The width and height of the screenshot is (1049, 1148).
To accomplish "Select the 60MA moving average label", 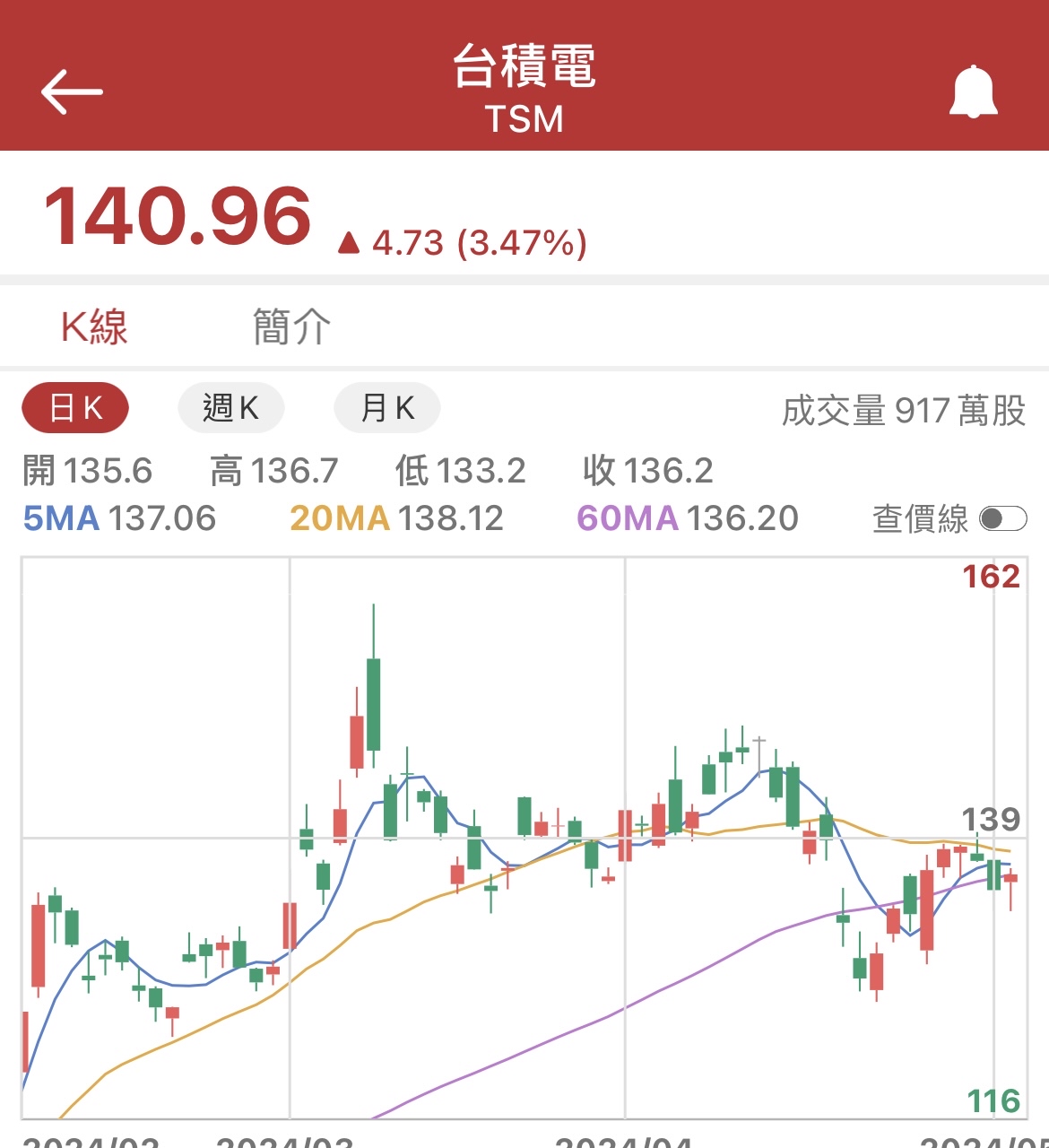I will coord(628,518).
